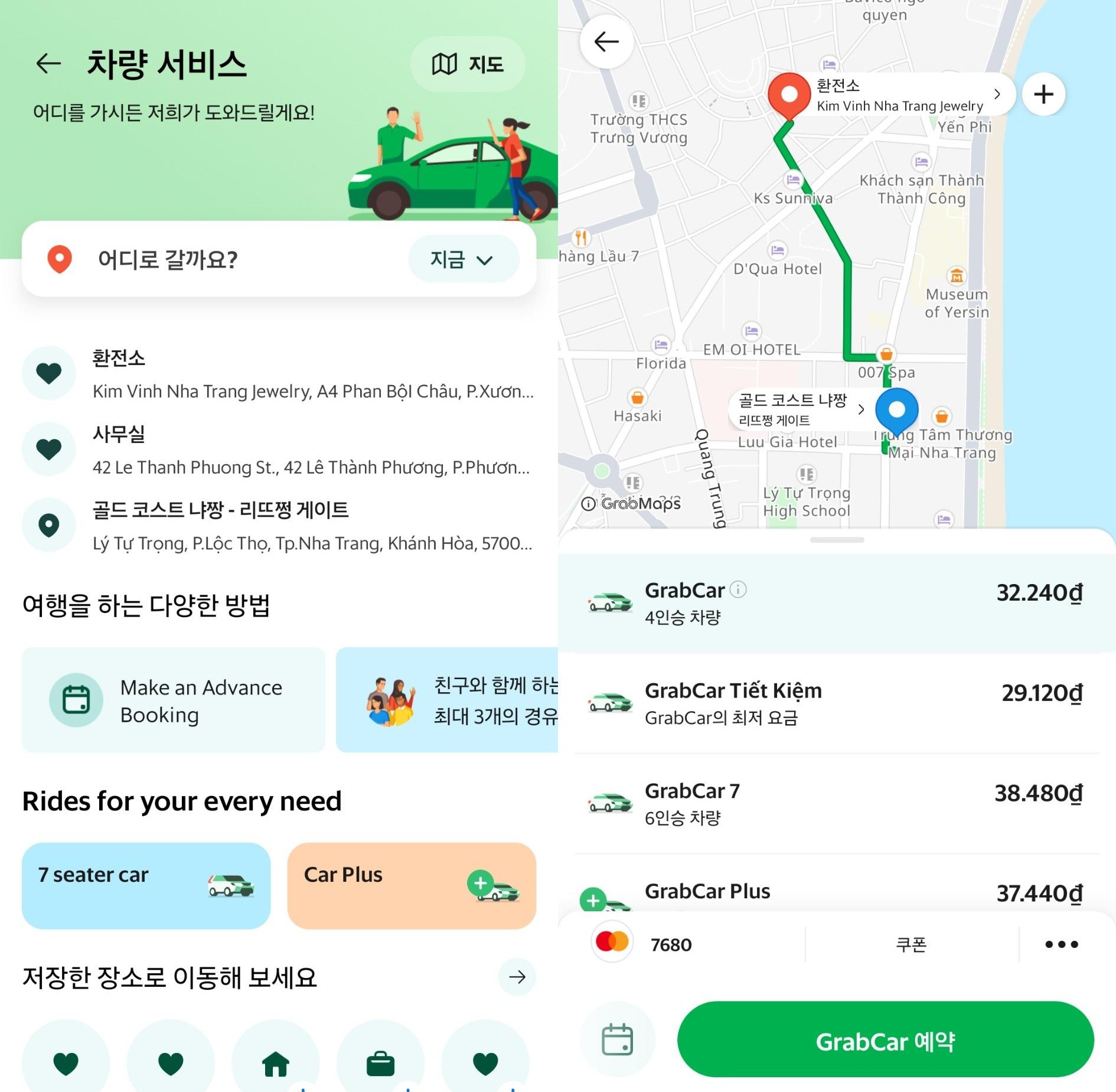Choose the Car Plus tile
The image size is (1116, 1092).
[x=412, y=885]
